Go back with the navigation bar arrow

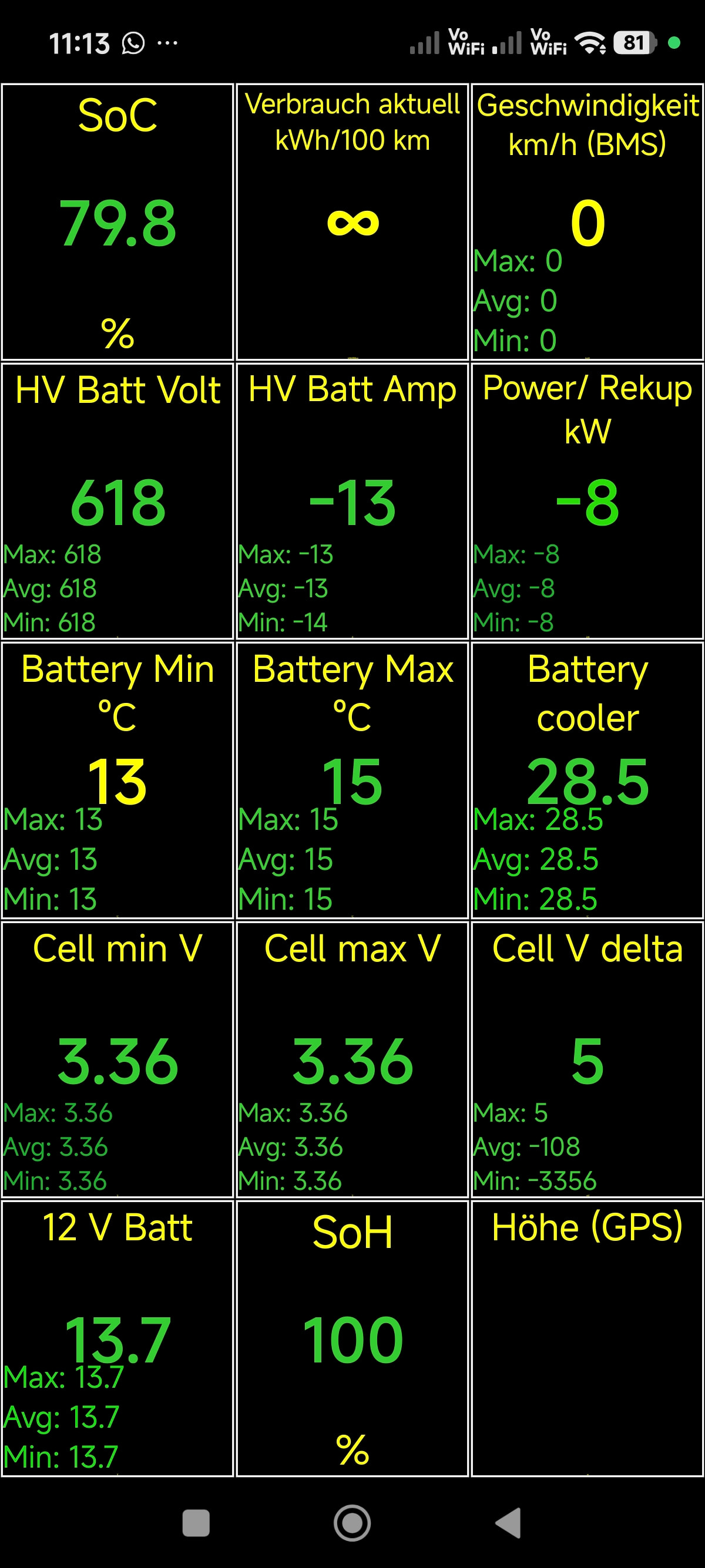pyautogui.click(x=509, y=1522)
